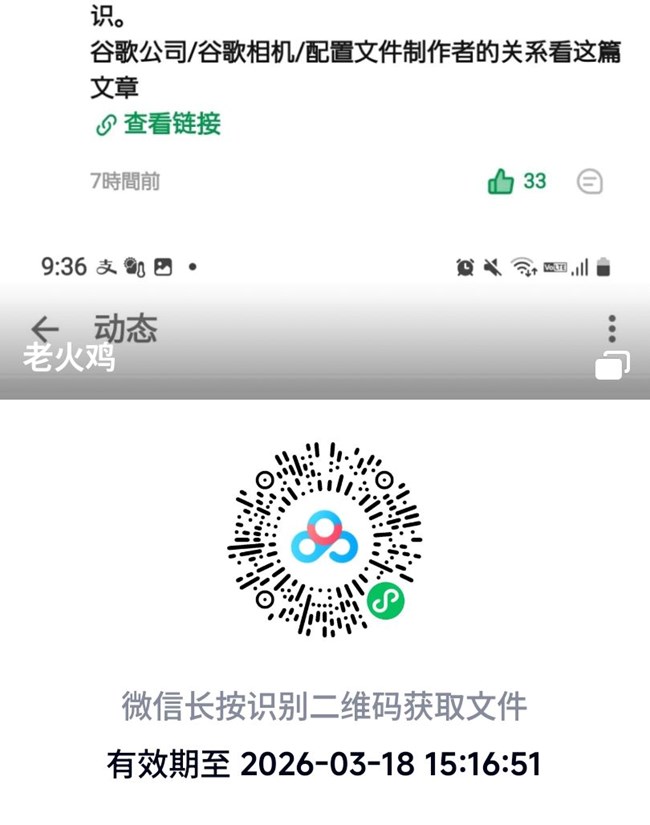Viewport: 650px width, 825px height.
Task: Reply to the comment via the speech-bubble icon
Action: pyautogui.click(x=590, y=182)
